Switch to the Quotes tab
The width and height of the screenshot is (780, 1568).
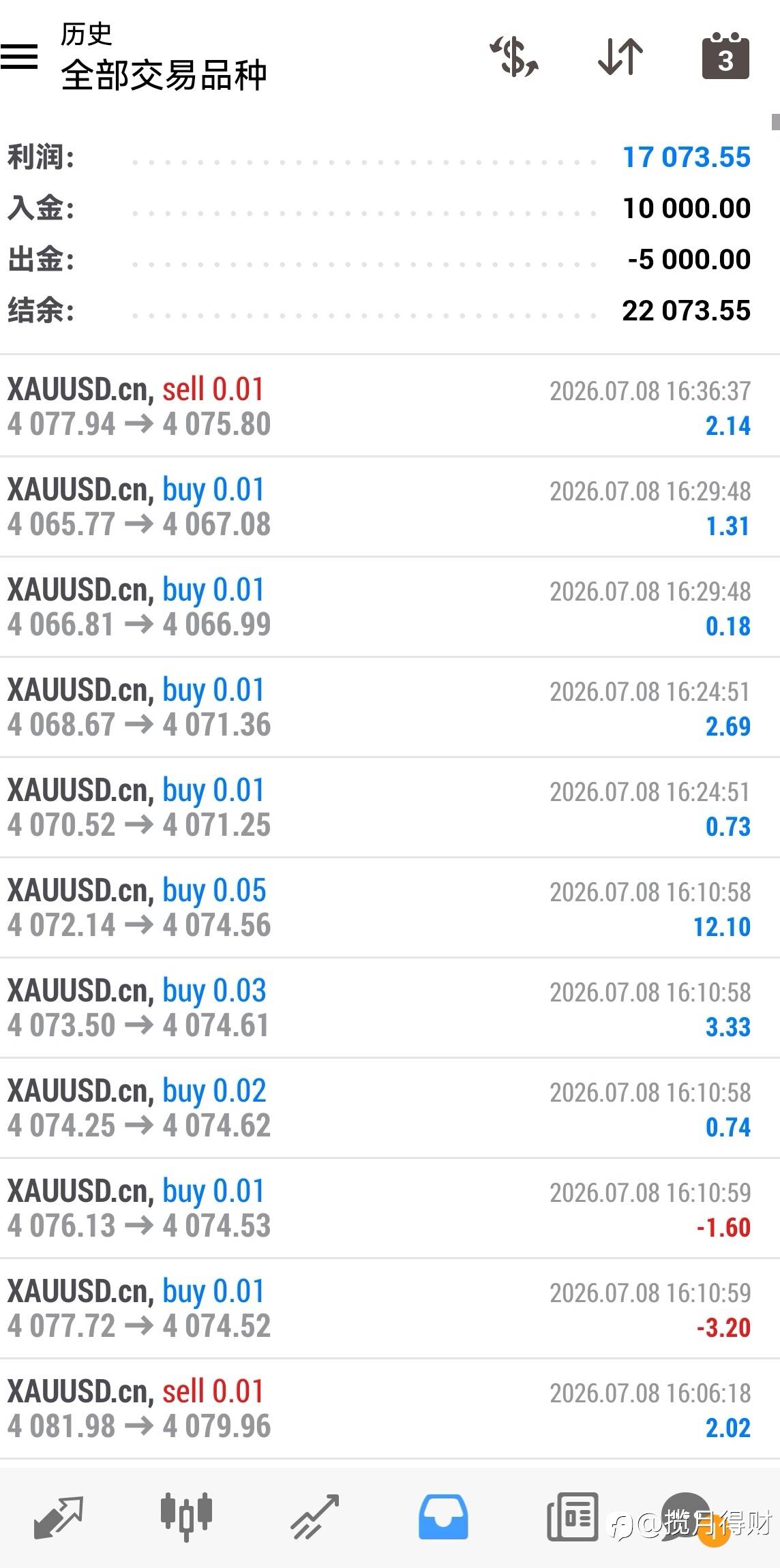[59, 1518]
